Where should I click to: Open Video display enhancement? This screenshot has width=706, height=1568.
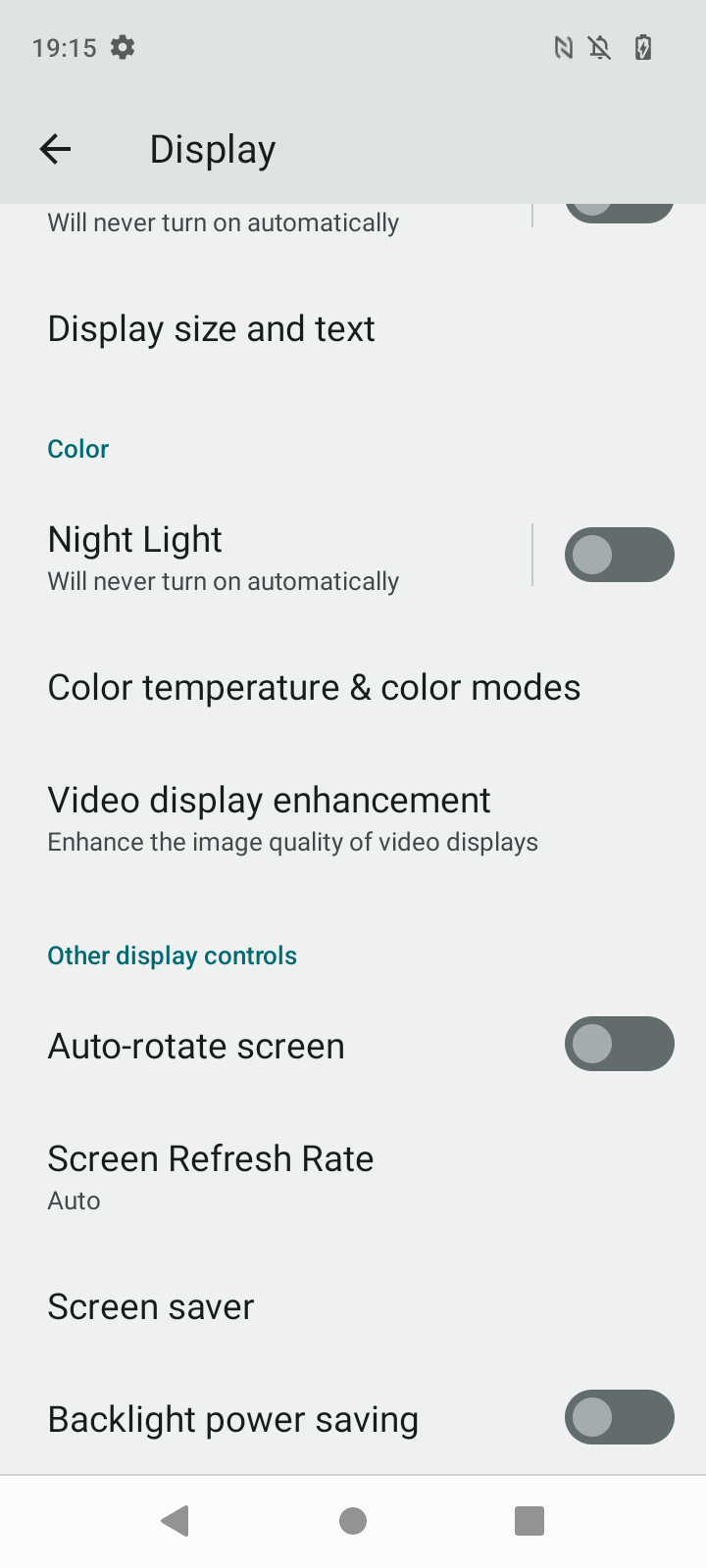[x=292, y=817]
